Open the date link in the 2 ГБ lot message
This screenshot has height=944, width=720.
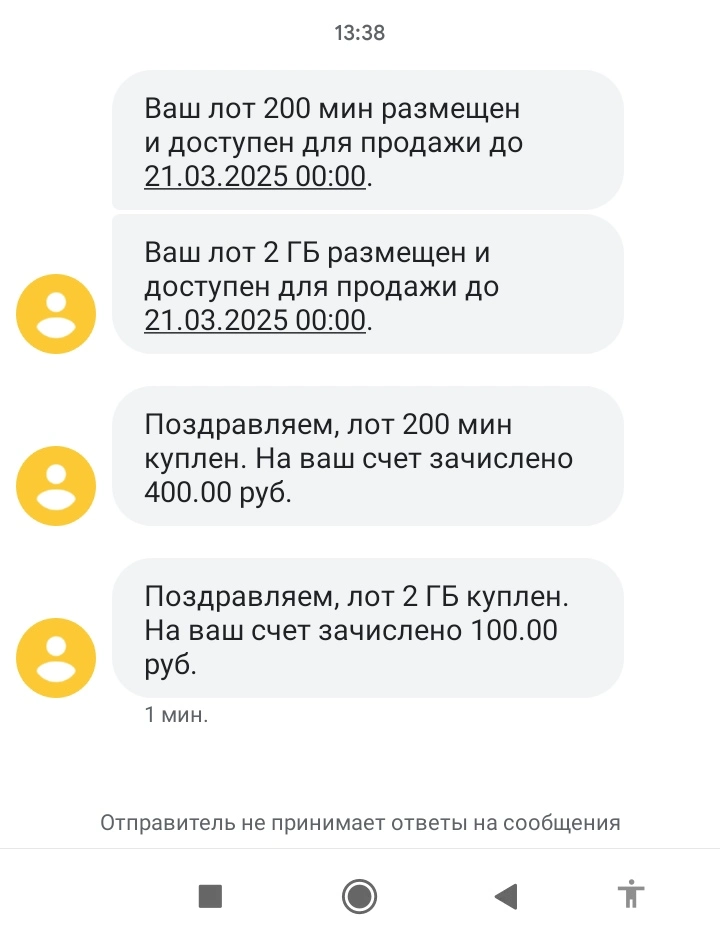click(x=255, y=320)
